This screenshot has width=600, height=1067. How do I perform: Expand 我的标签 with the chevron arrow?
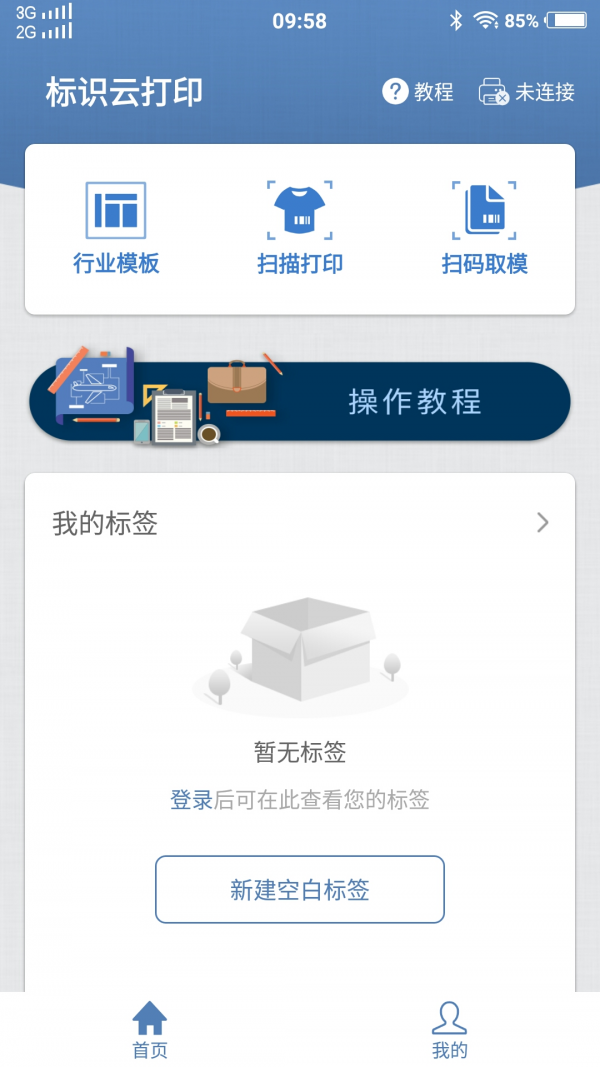pyautogui.click(x=542, y=522)
